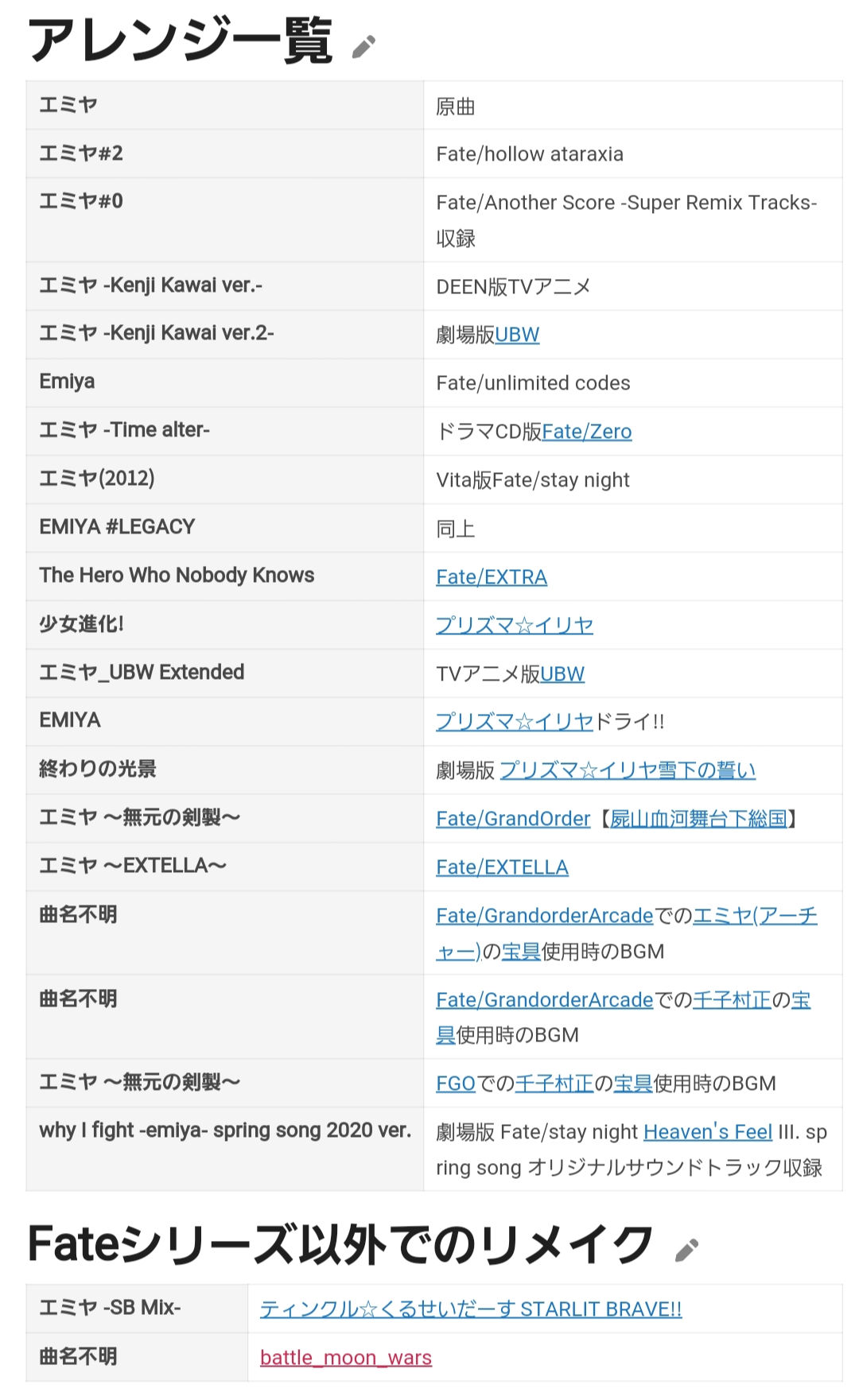
Task: Open the Heaven's Feel link
Action: pos(708,1131)
